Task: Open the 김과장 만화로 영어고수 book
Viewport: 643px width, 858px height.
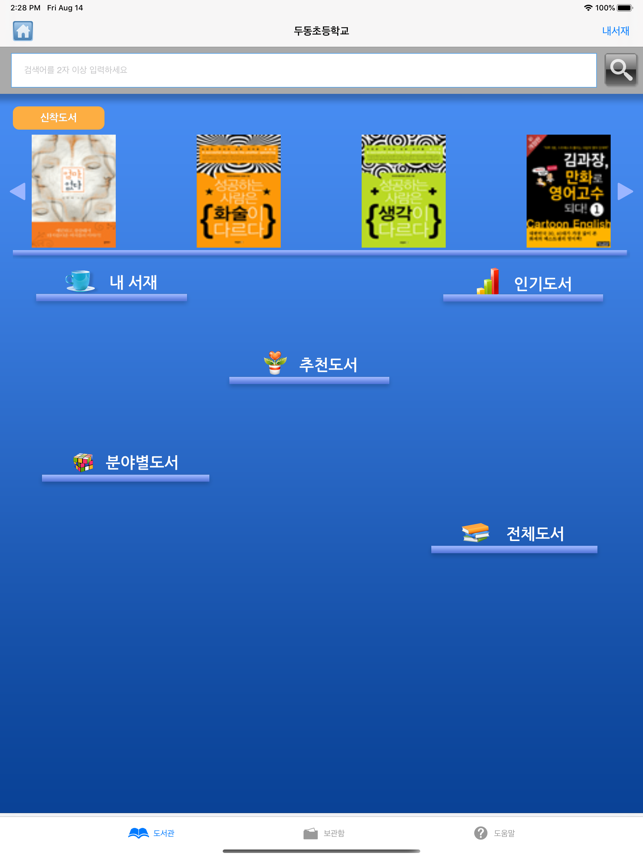Action: point(568,191)
